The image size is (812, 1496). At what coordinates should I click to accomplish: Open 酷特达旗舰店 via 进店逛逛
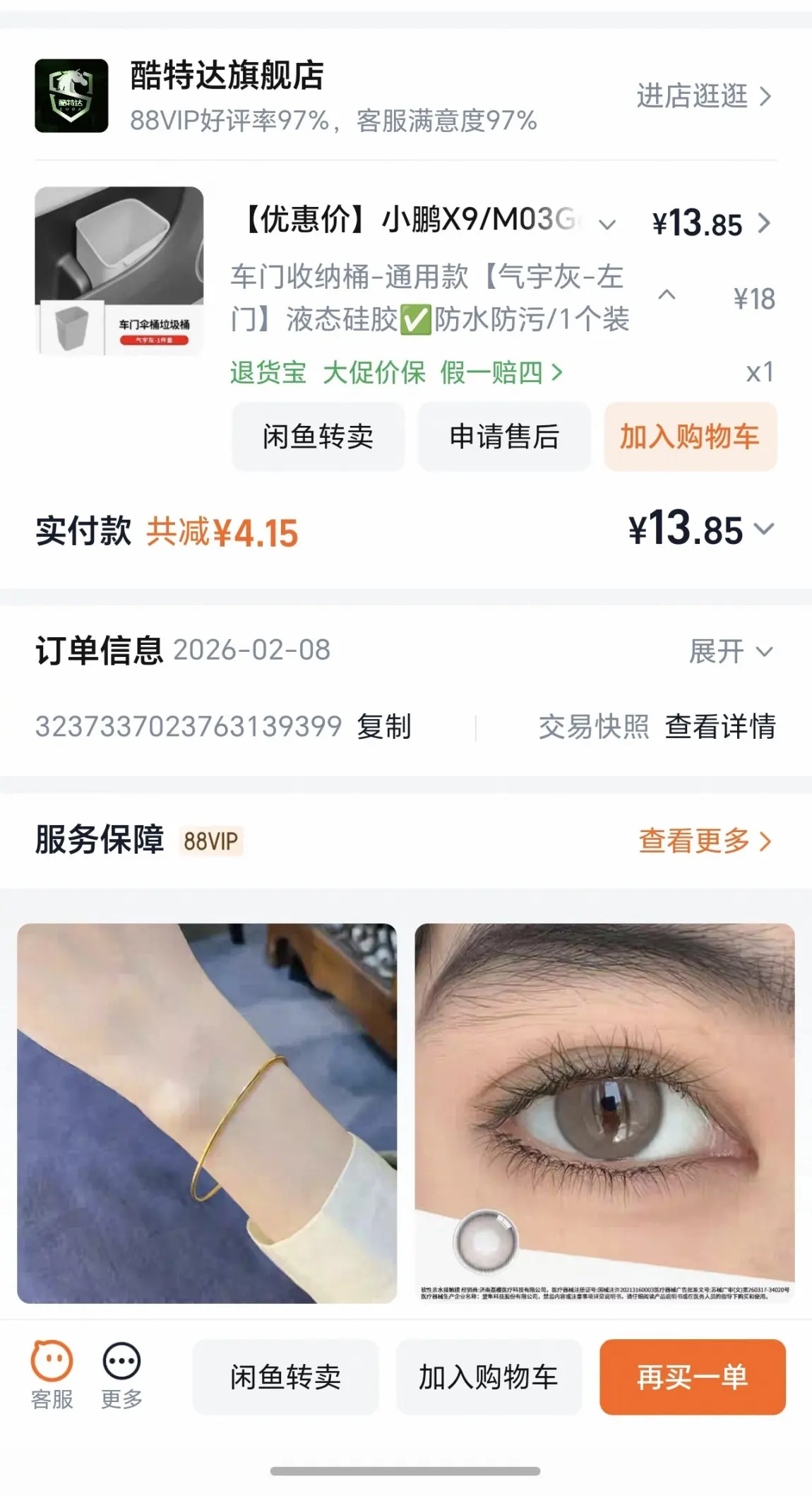coord(703,96)
